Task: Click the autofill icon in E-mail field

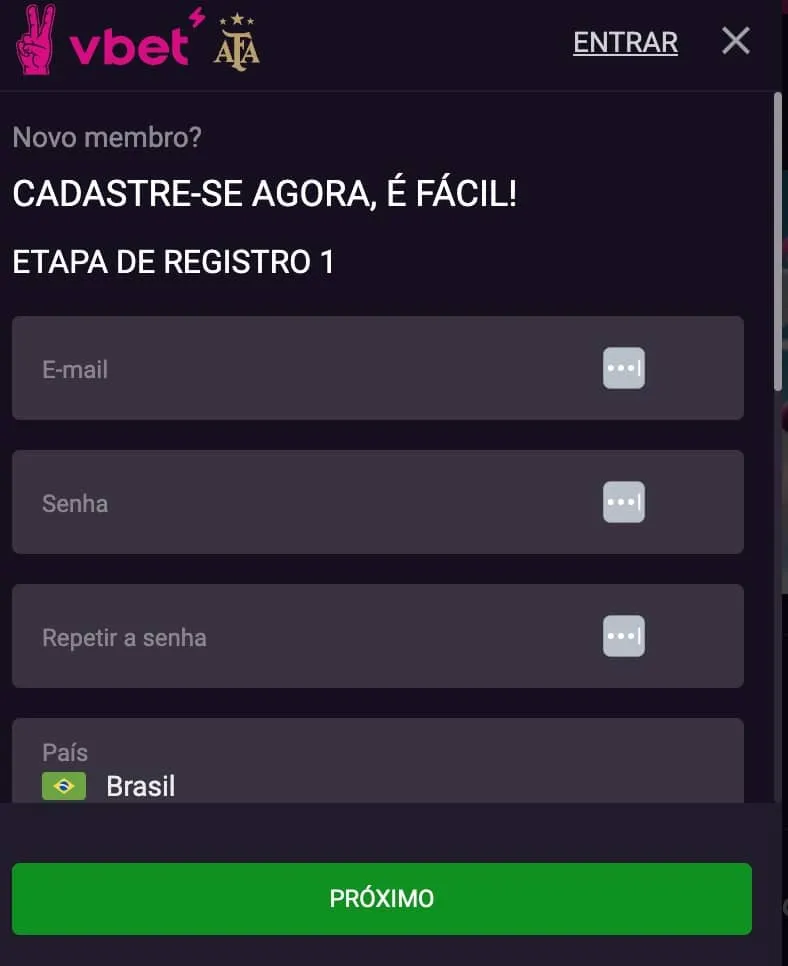Action: point(623,368)
